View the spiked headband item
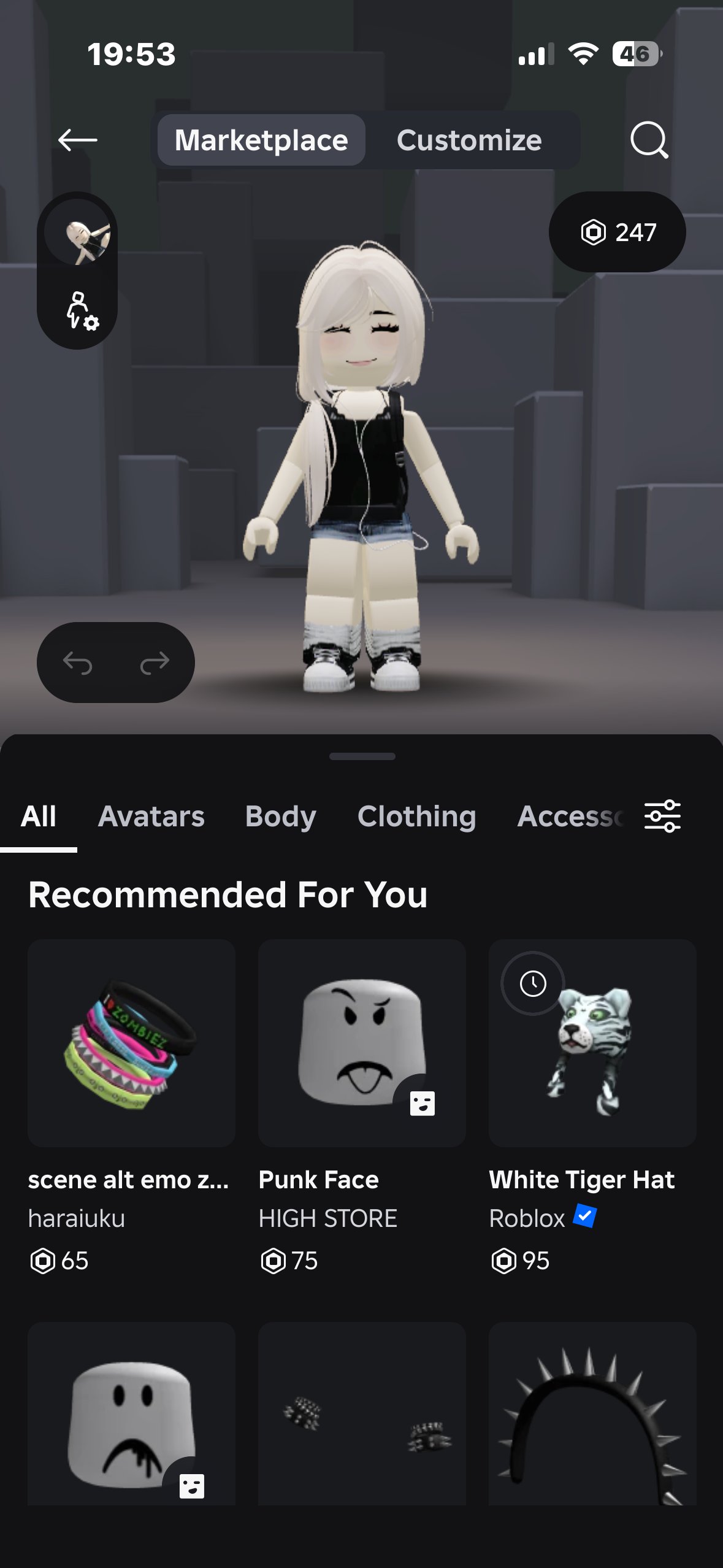This screenshot has width=723, height=1568. point(592,1414)
